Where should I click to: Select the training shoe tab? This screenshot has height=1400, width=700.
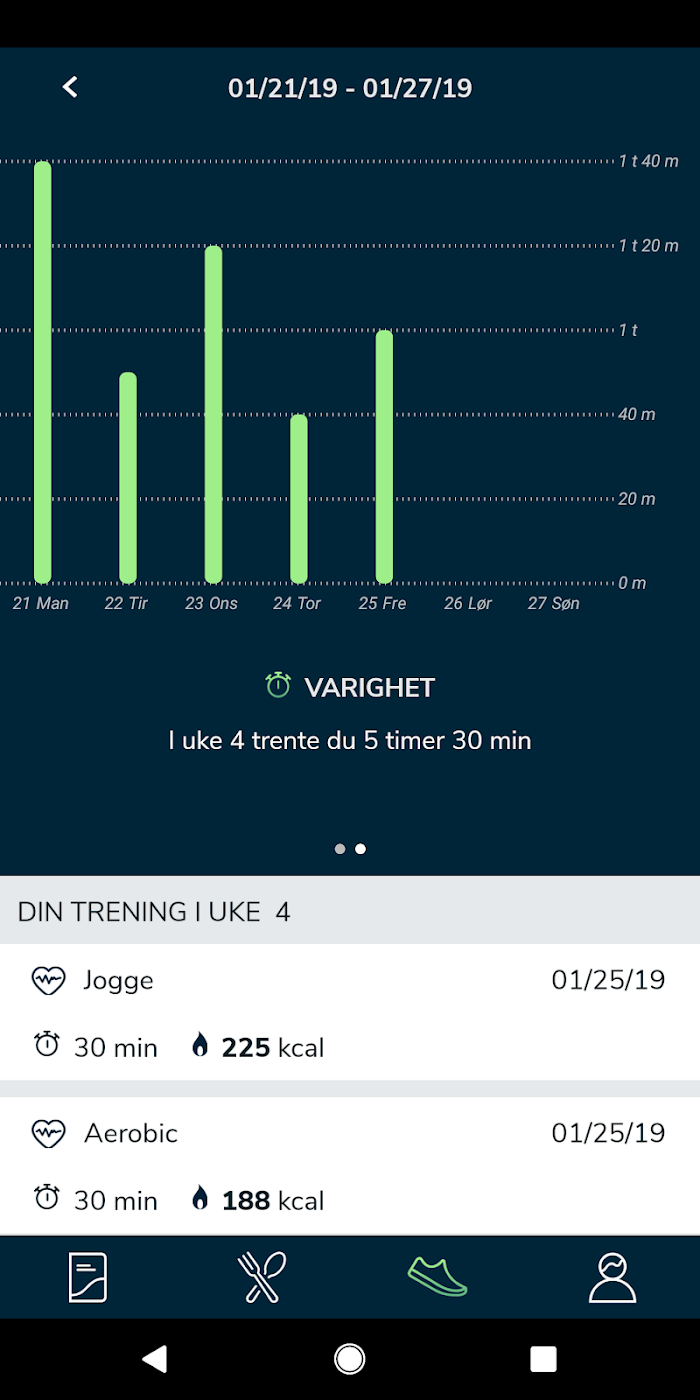click(x=437, y=1277)
